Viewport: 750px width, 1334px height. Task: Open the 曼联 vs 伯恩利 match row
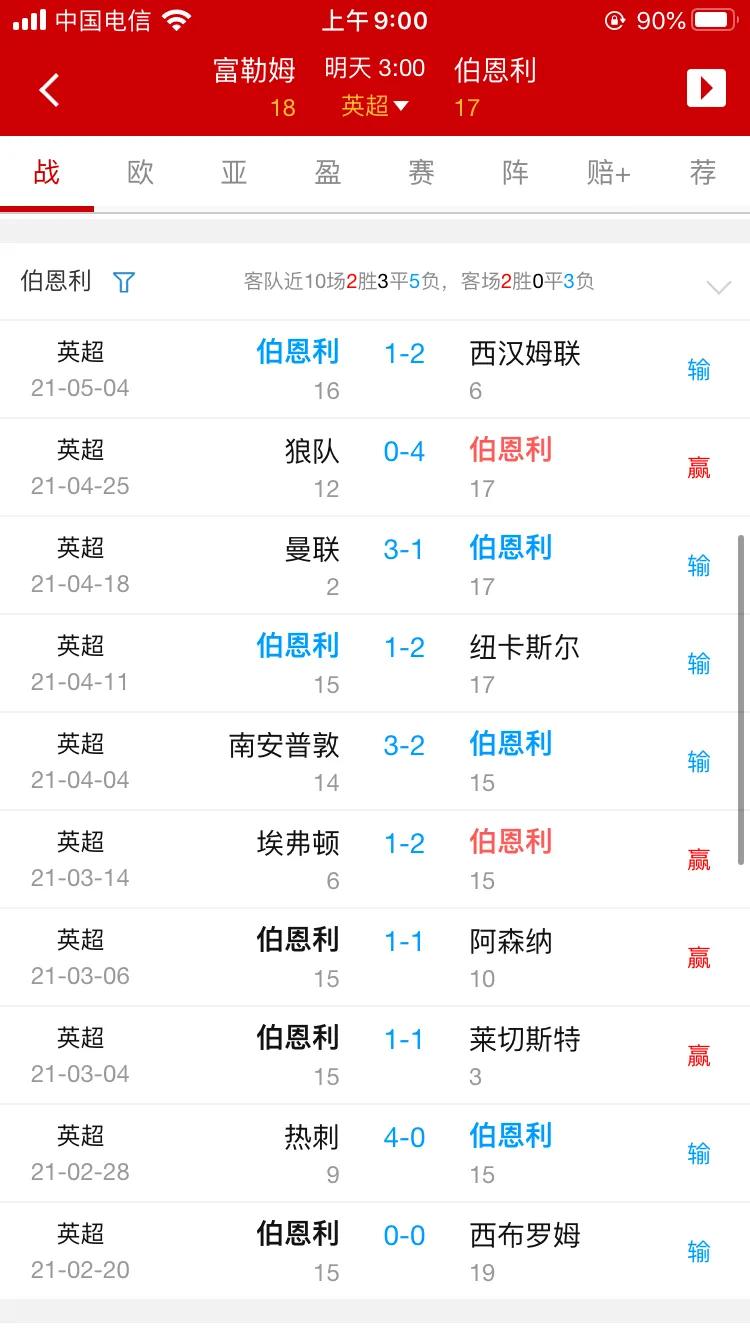click(x=375, y=565)
